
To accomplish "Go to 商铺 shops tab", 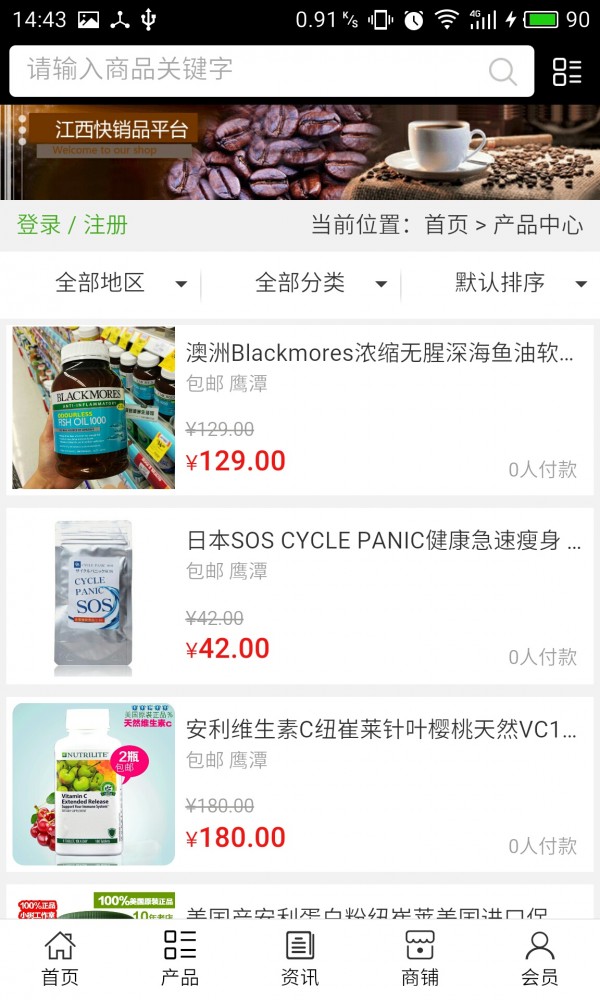I will coord(420,958).
